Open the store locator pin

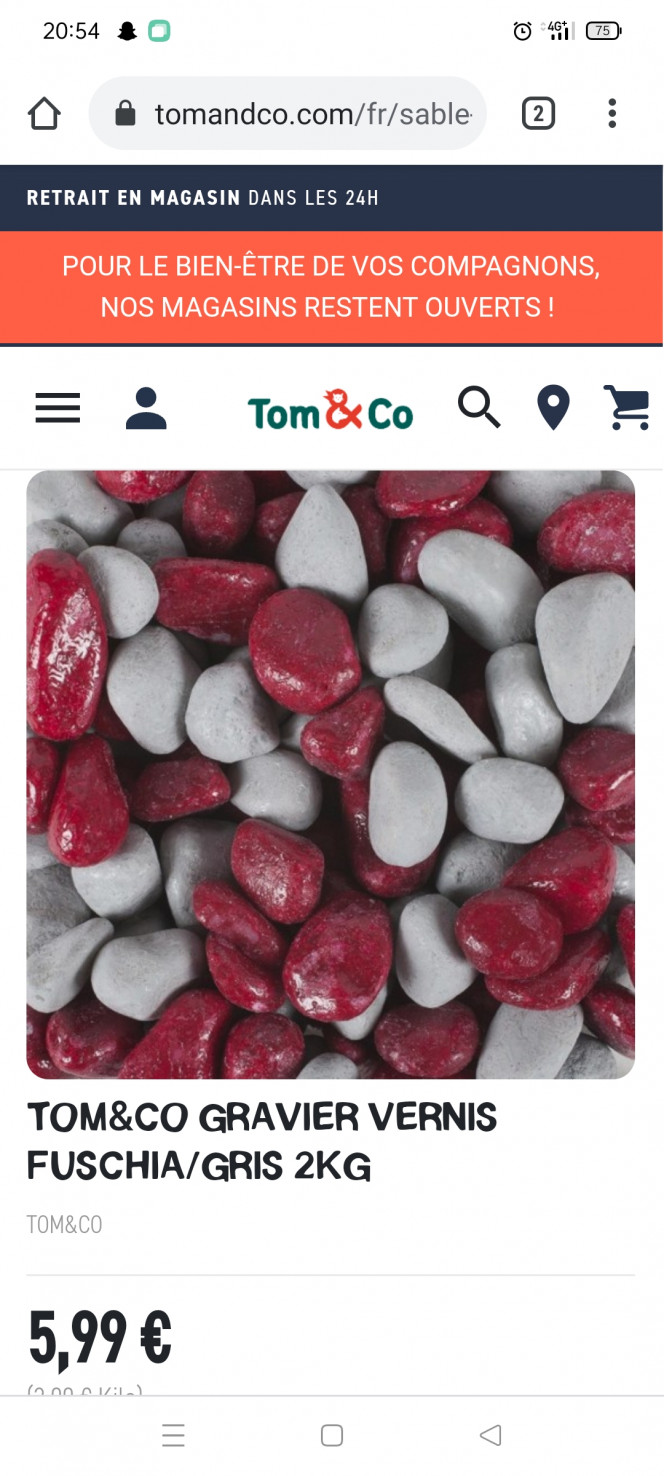tap(553, 408)
